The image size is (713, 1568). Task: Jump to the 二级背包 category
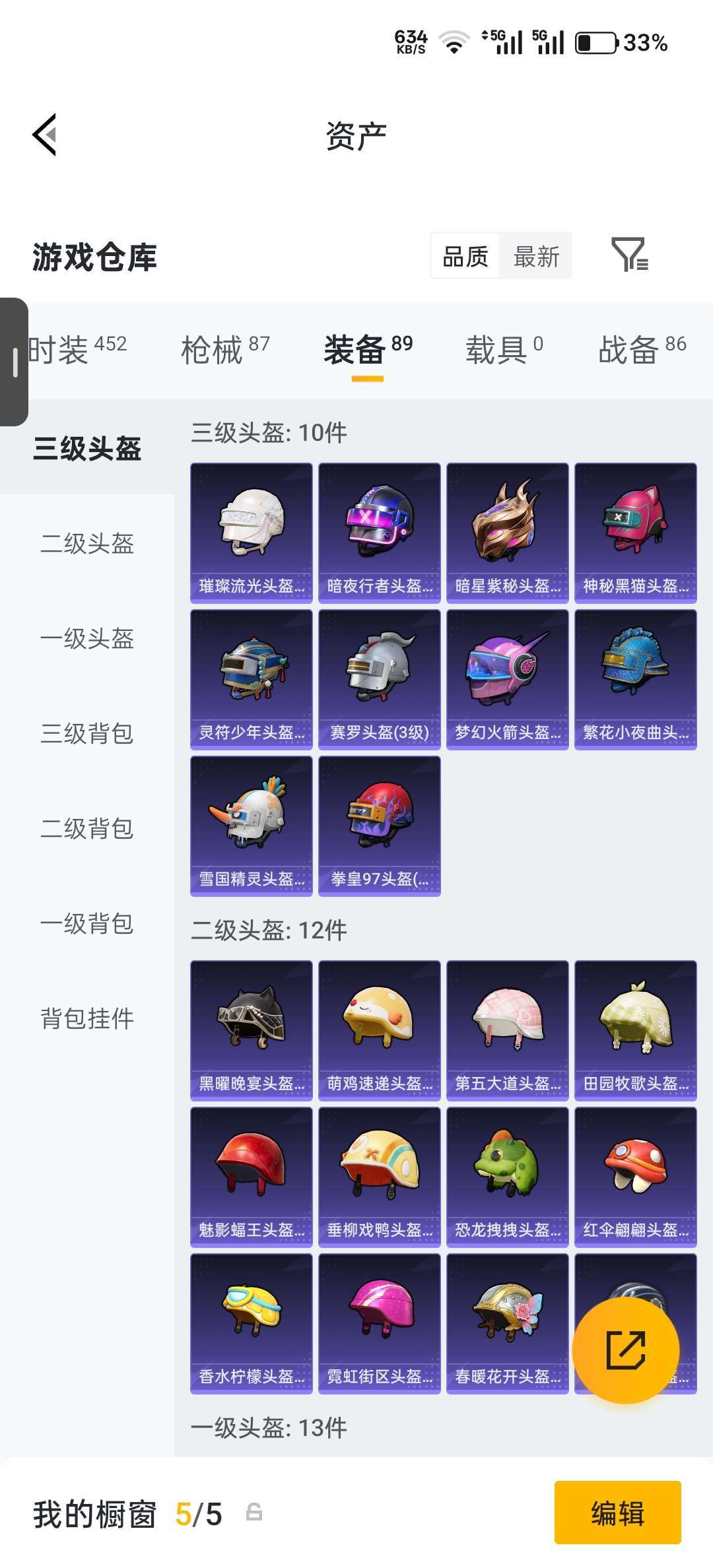coord(87,829)
